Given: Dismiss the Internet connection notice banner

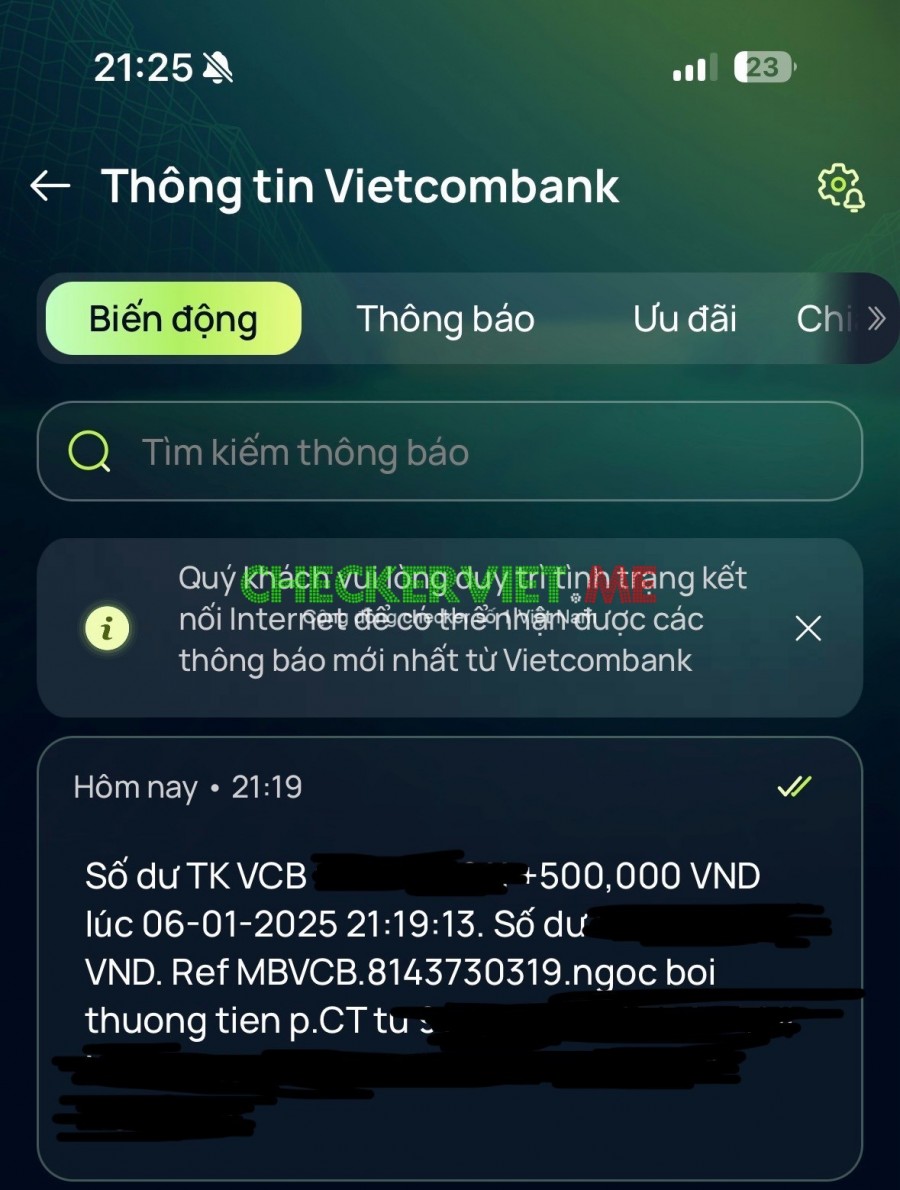Looking at the screenshot, I should click(x=807, y=628).
